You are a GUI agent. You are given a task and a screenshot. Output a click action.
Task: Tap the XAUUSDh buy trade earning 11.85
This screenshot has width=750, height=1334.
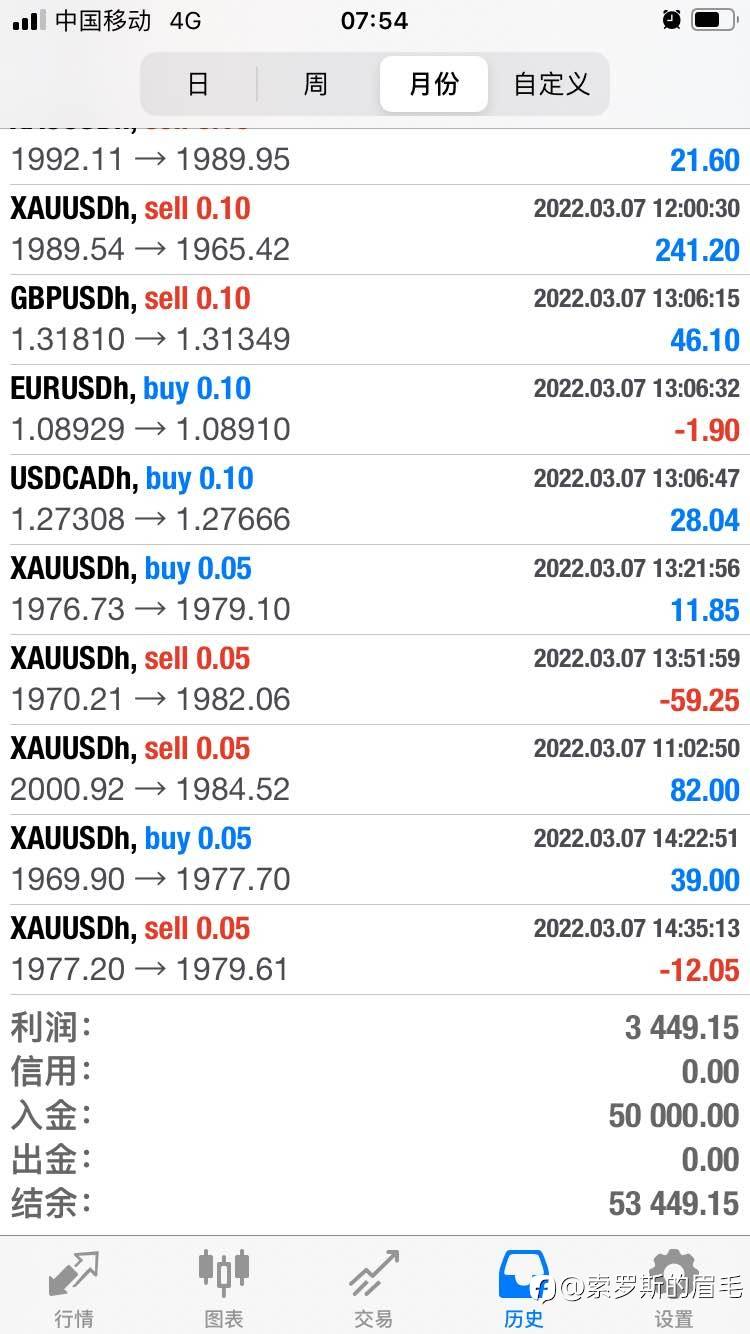(x=375, y=590)
